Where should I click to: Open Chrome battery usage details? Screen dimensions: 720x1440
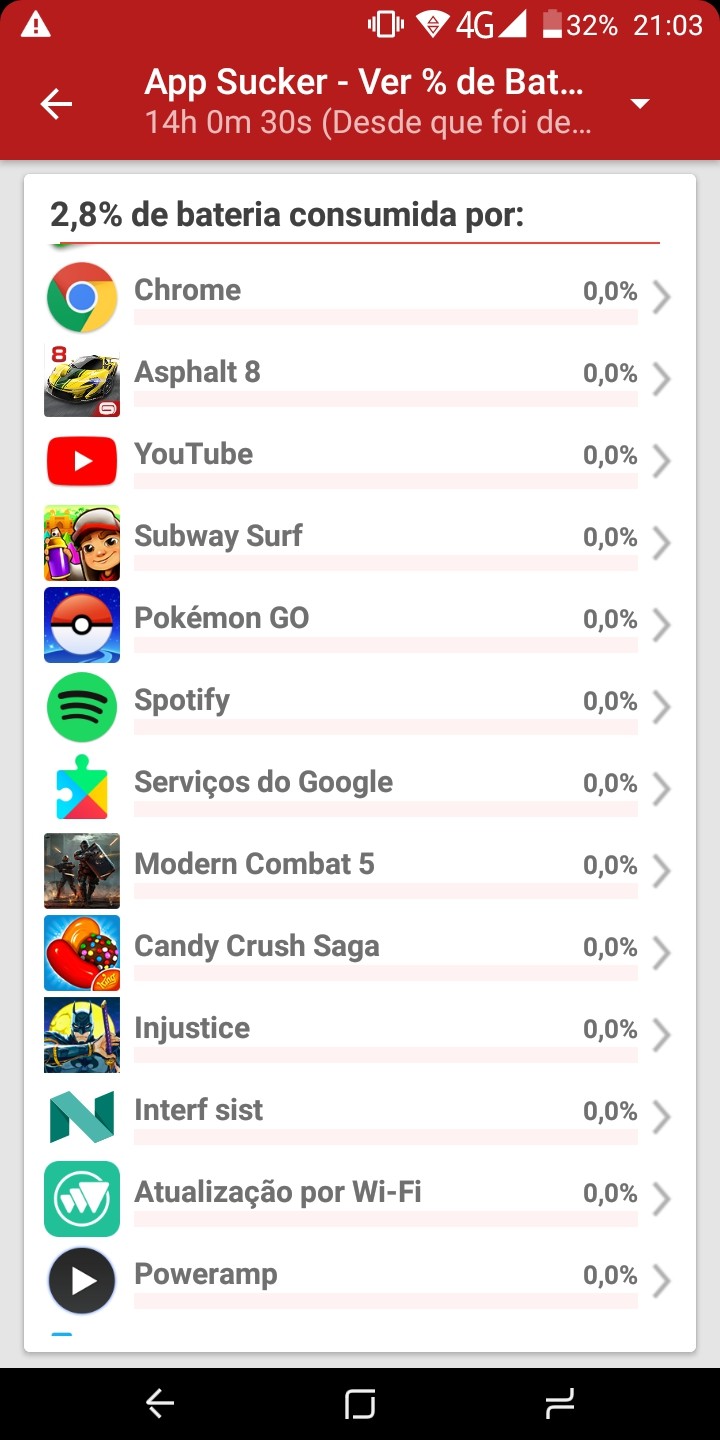coord(360,298)
